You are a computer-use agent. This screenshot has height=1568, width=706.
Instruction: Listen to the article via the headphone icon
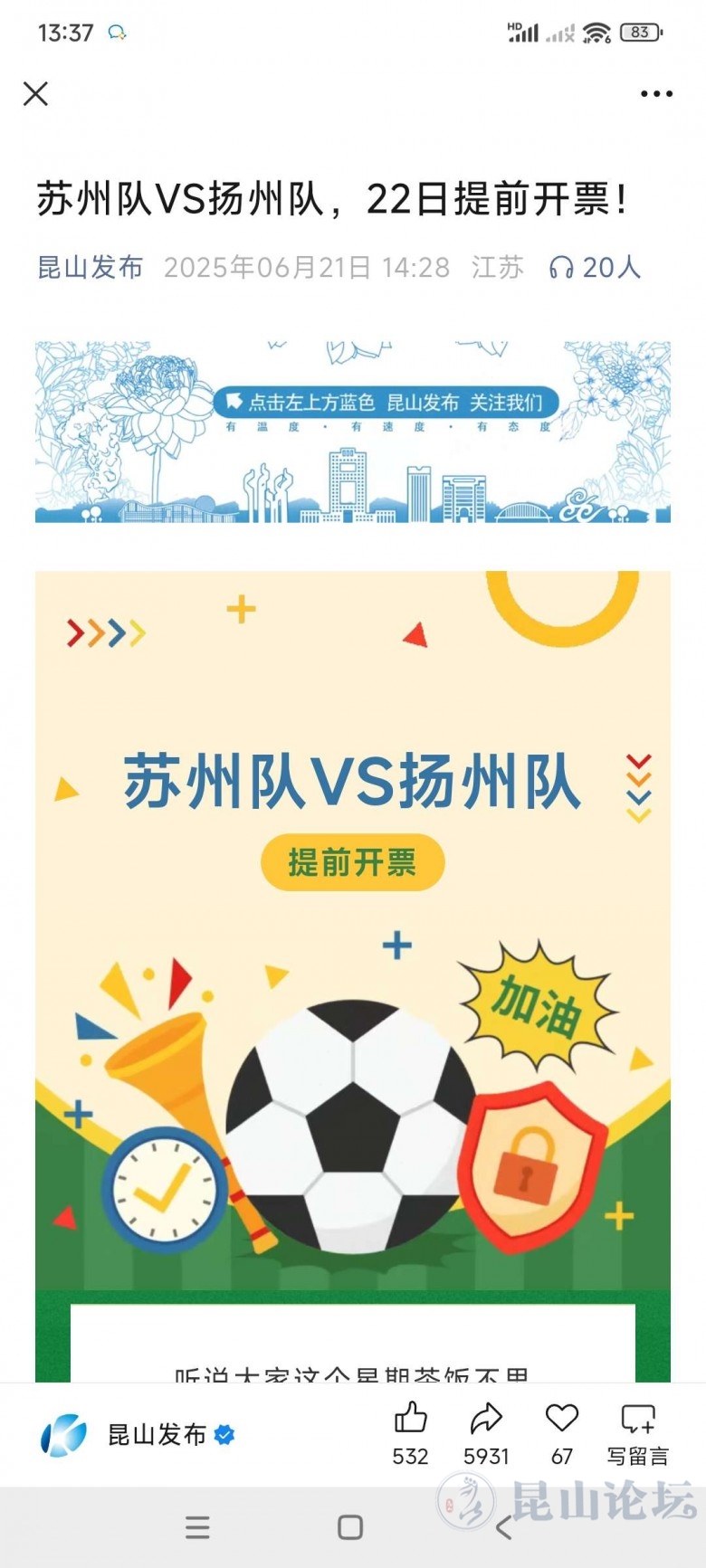tap(561, 268)
